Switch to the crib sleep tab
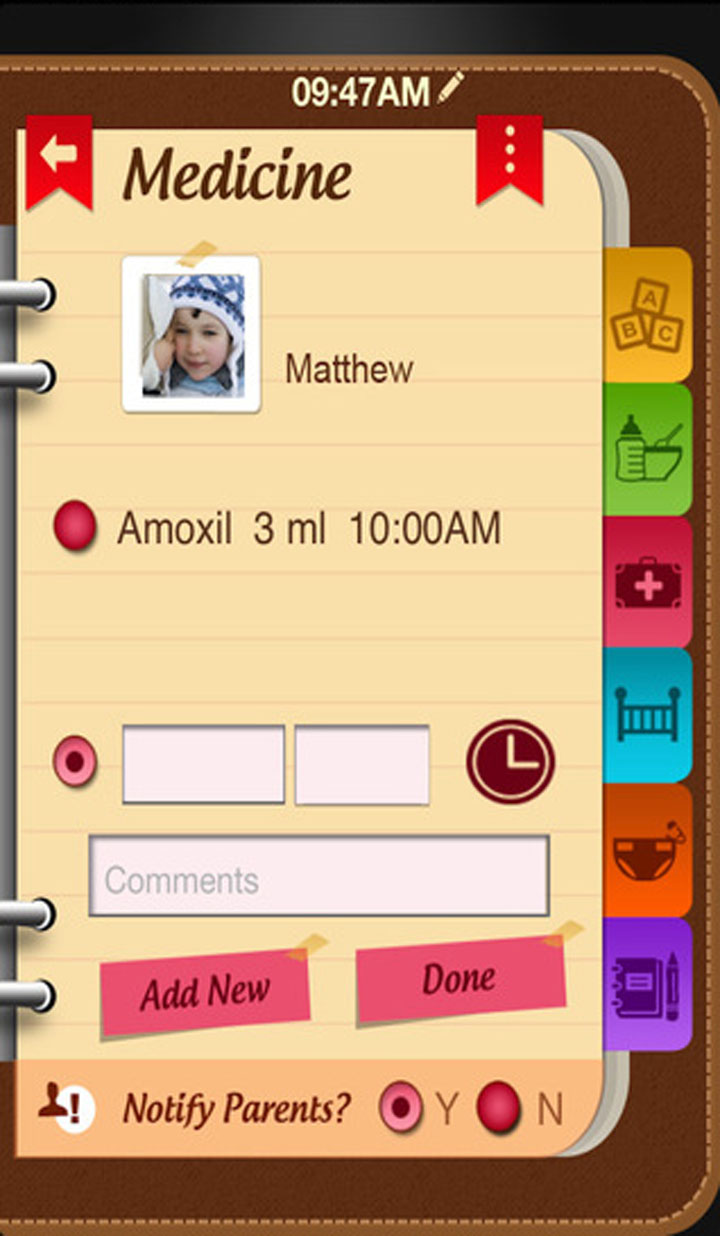720x1236 pixels. point(648,713)
